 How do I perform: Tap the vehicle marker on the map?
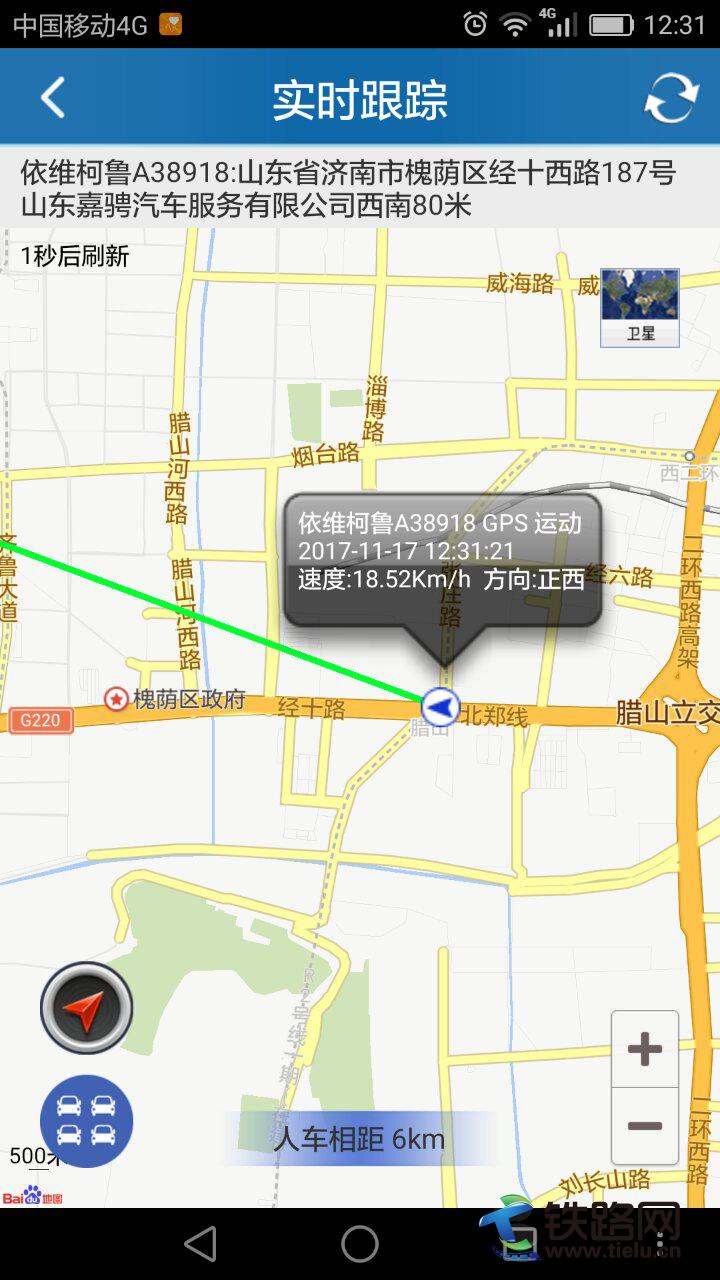440,707
